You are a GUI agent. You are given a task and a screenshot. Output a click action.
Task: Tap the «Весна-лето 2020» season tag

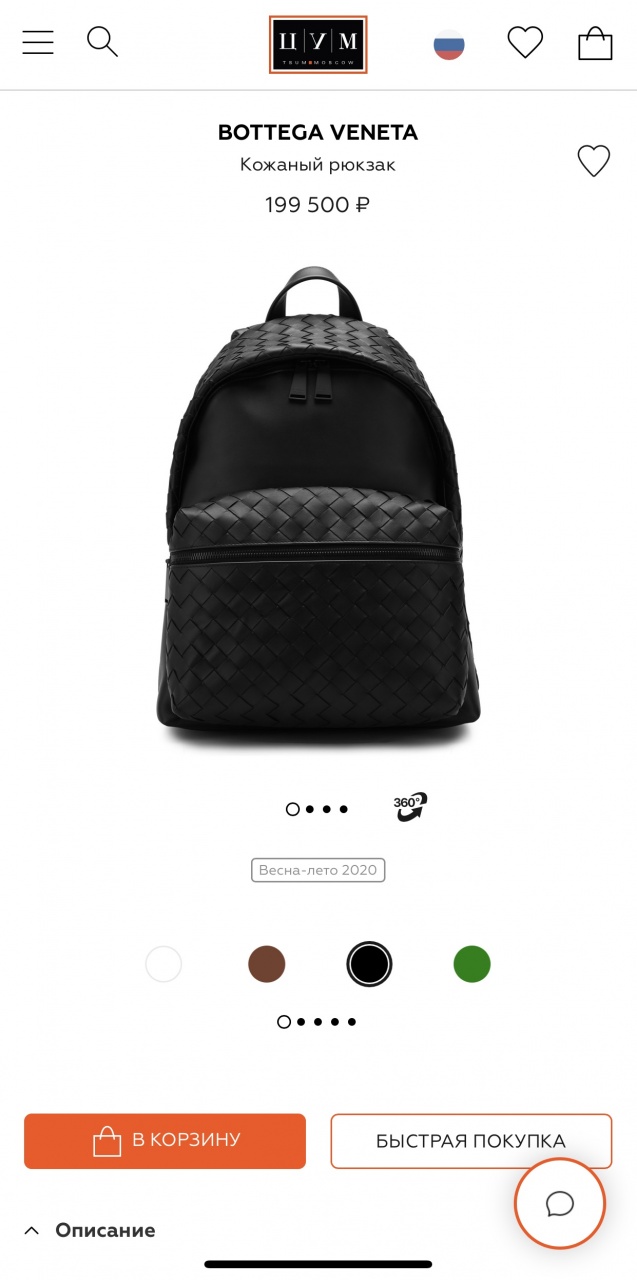pyautogui.click(x=318, y=870)
